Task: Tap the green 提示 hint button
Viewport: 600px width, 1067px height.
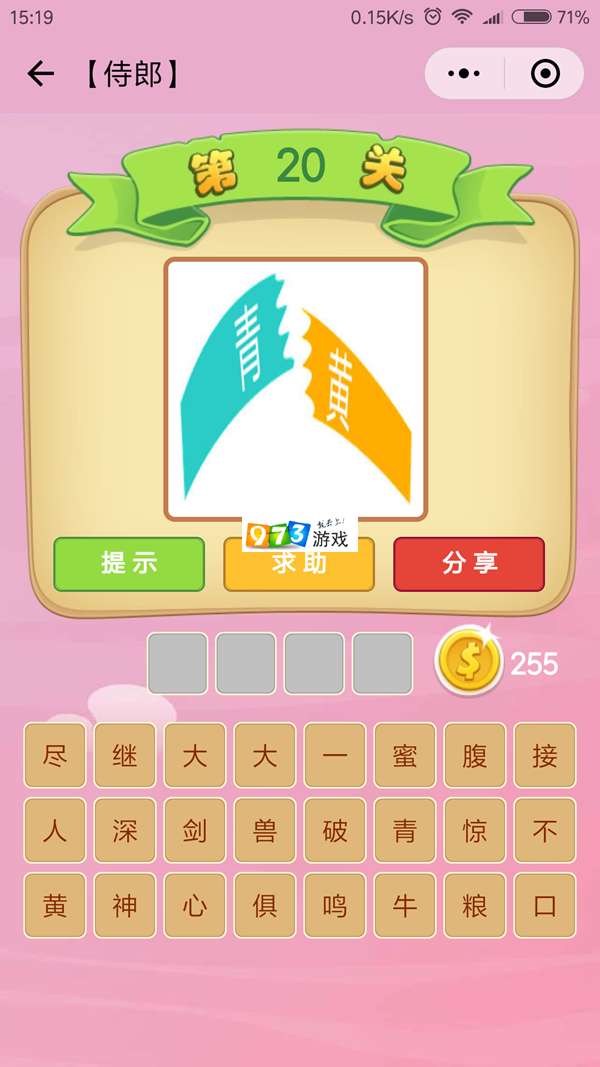Action: (x=129, y=564)
